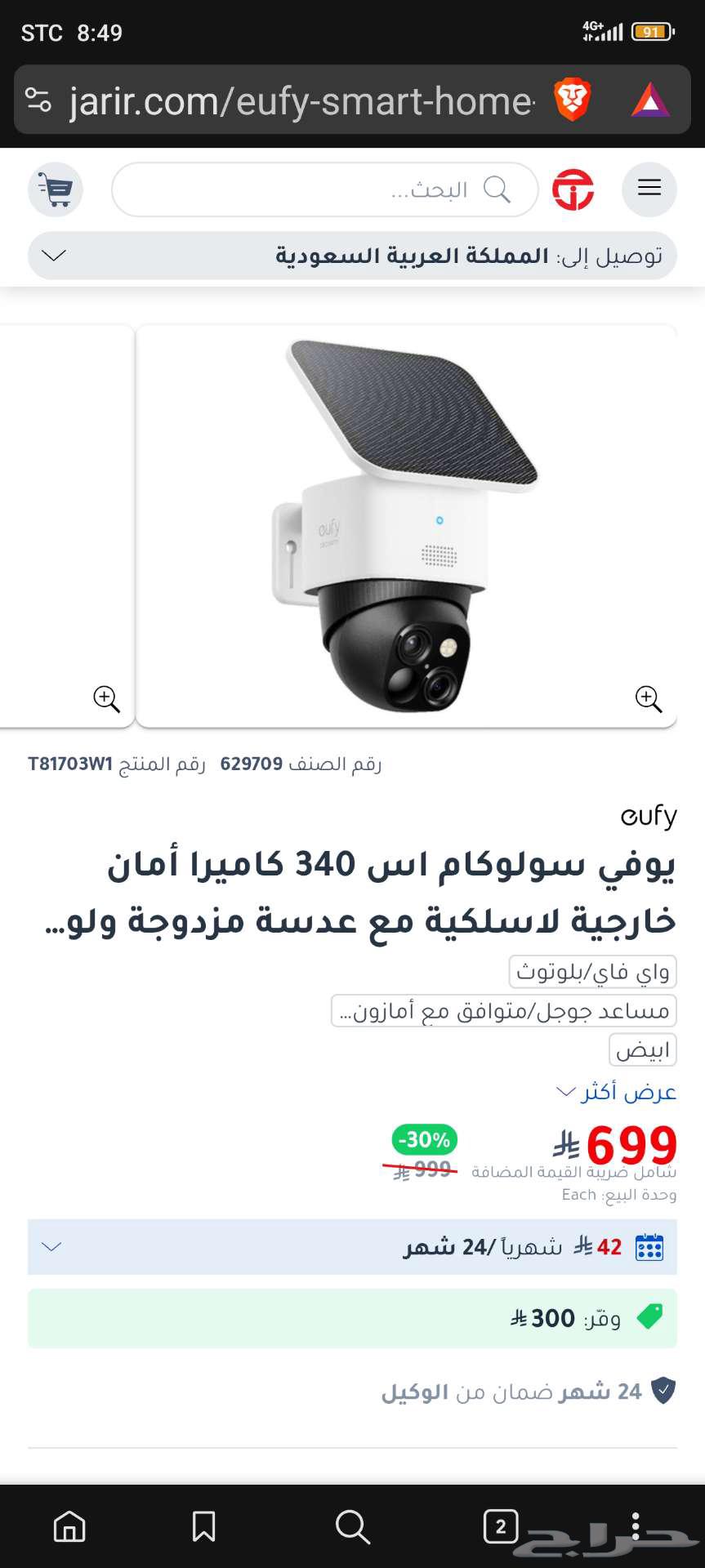Open bookmarks from the bottom bar

pyautogui.click(x=203, y=1526)
